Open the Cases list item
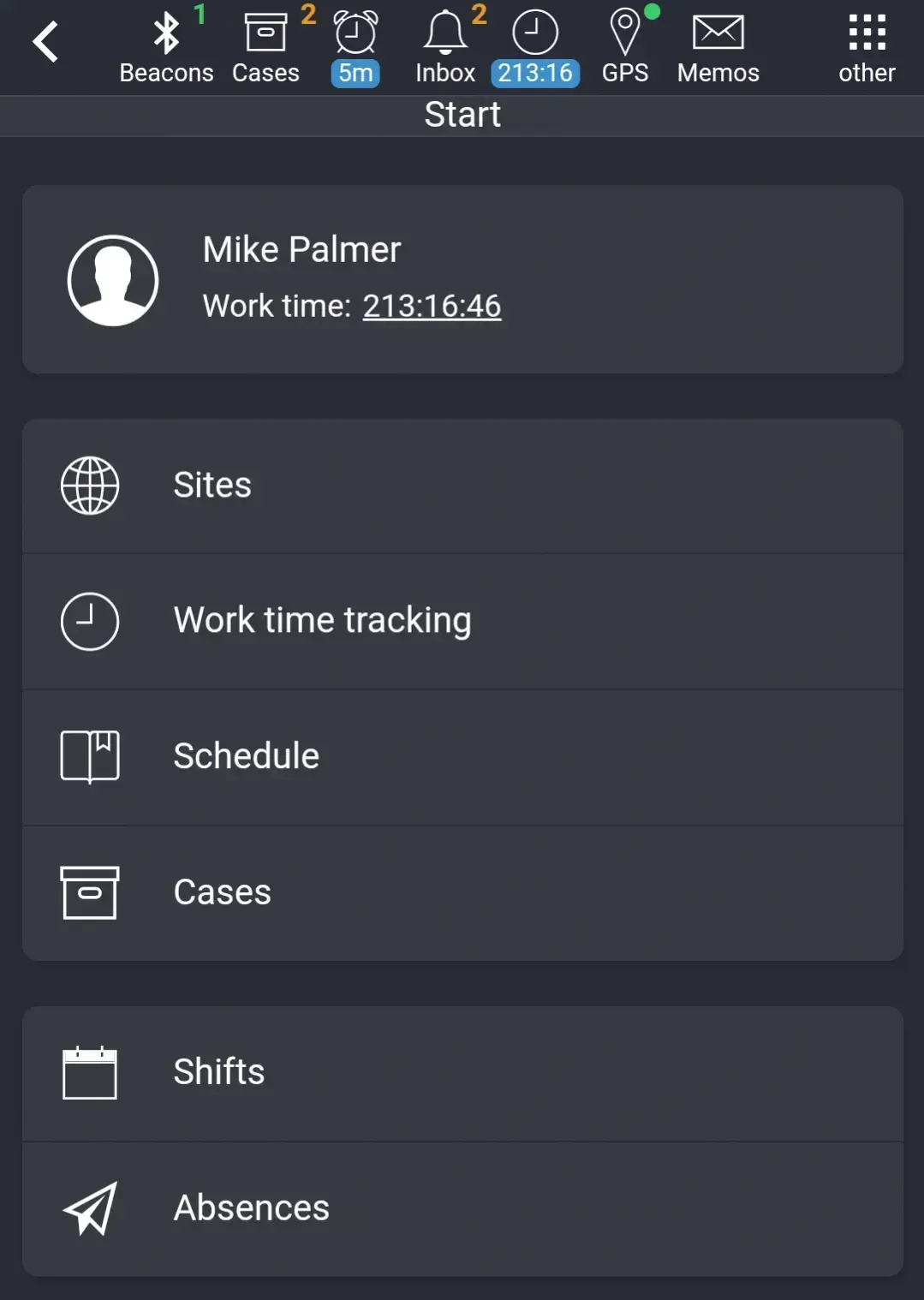Viewport: 924px width, 1300px height. click(x=462, y=892)
